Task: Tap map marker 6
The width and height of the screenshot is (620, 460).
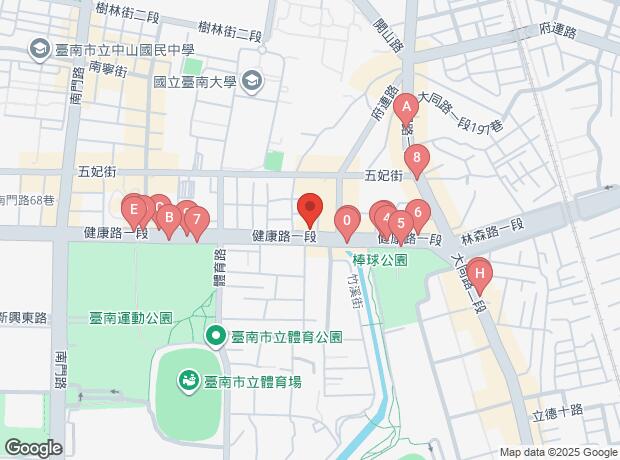Action: coord(419,216)
